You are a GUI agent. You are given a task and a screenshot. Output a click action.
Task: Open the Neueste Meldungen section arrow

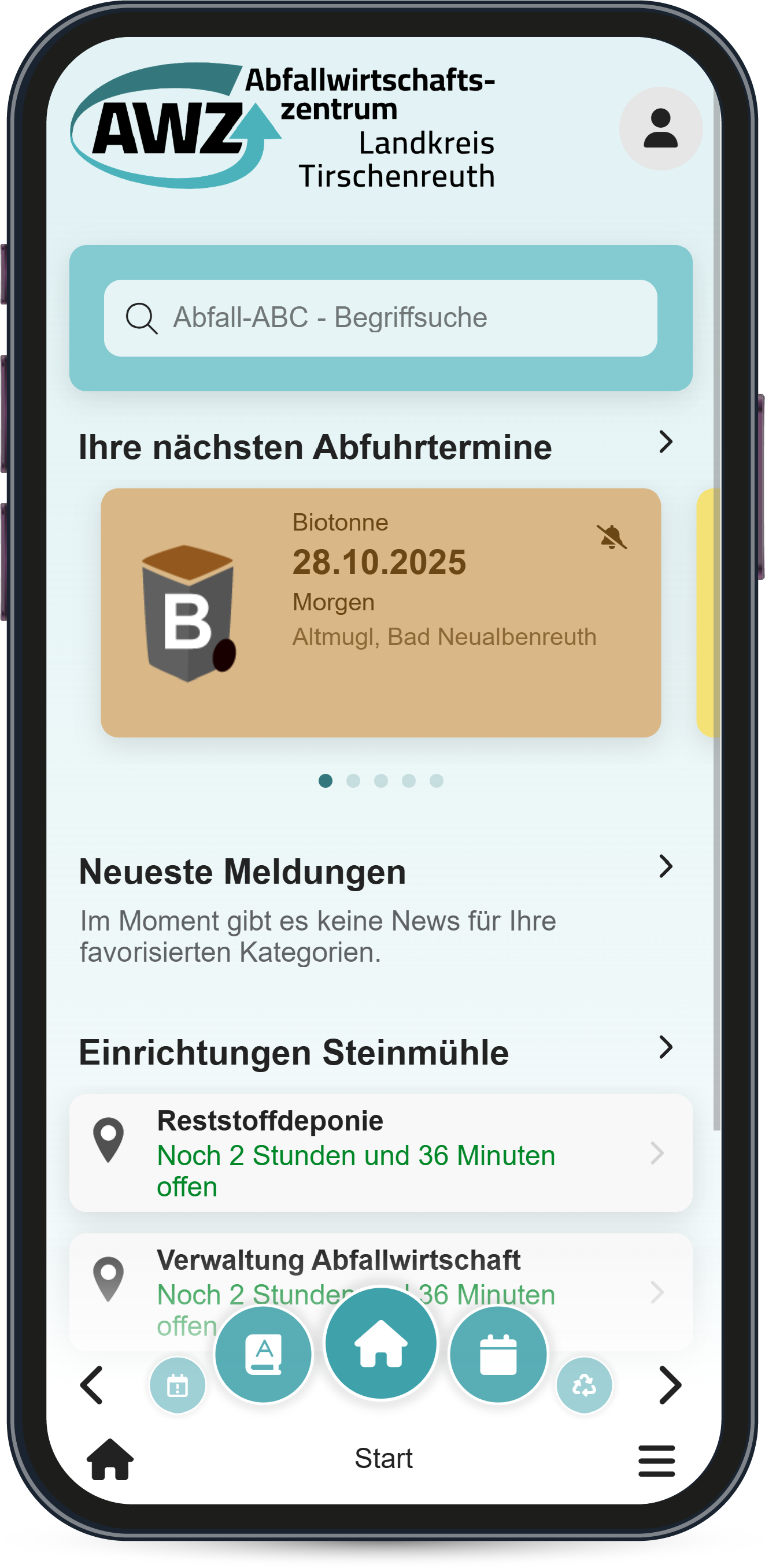665,866
